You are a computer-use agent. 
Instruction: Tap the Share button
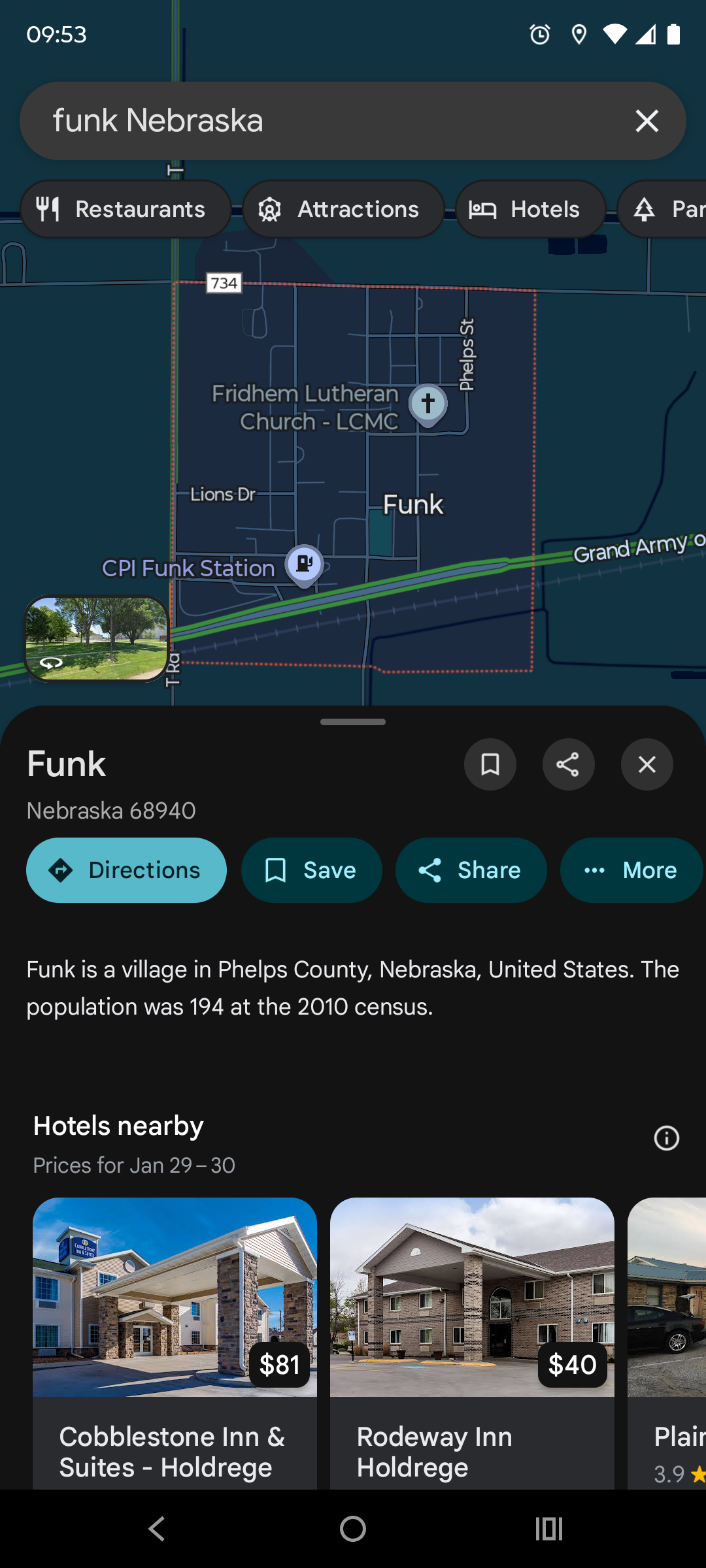point(471,870)
